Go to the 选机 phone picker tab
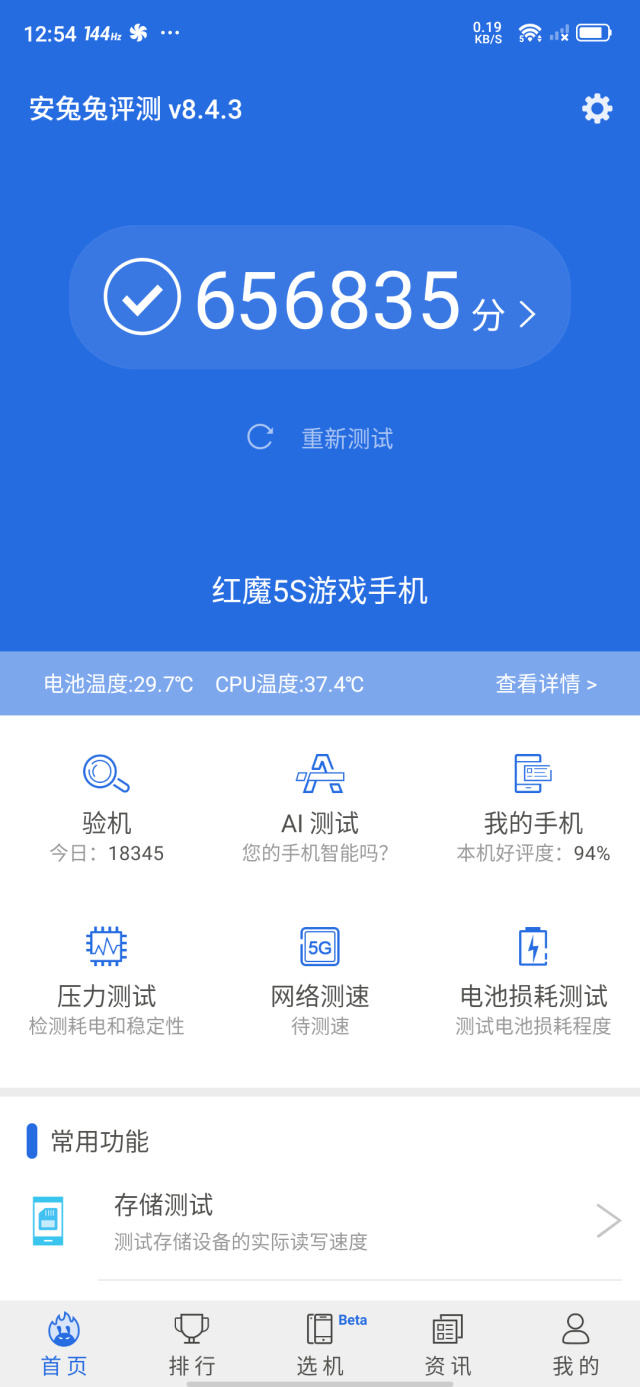This screenshot has height=1387, width=640. (320, 1344)
